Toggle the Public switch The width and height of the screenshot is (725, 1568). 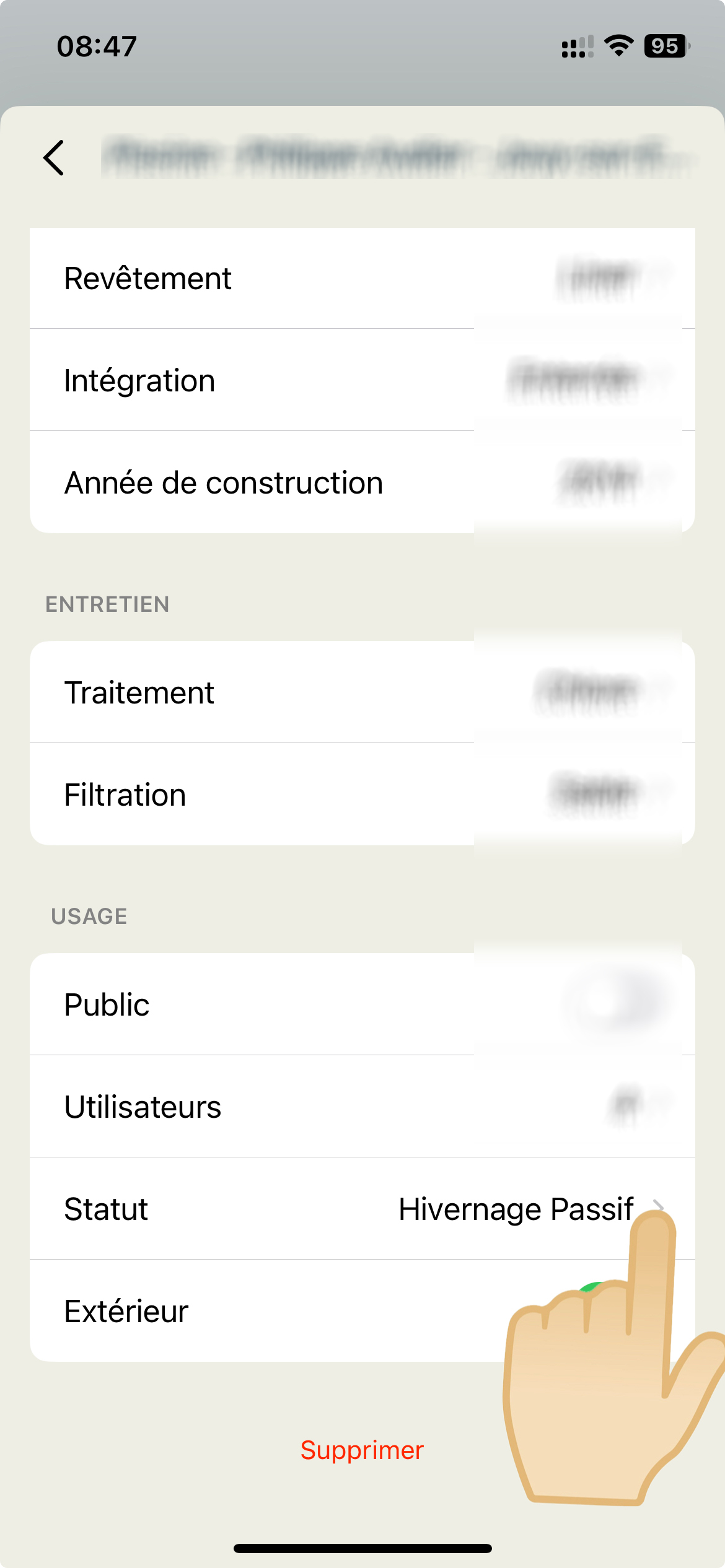617,1004
